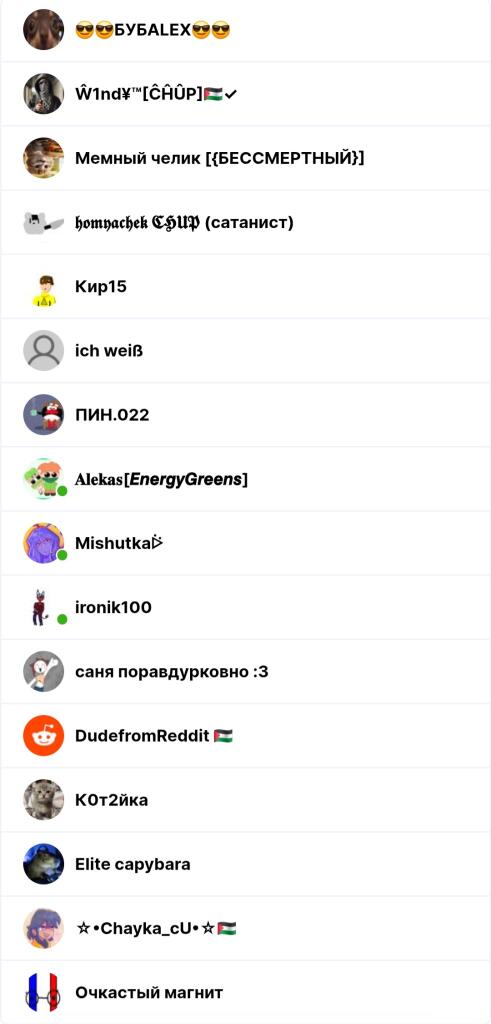Viewport: 491px width, 1024px height.
Task: Select the W1nd¥ [ĈĤÛP] user
Action: pyautogui.click(x=246, y=94)
